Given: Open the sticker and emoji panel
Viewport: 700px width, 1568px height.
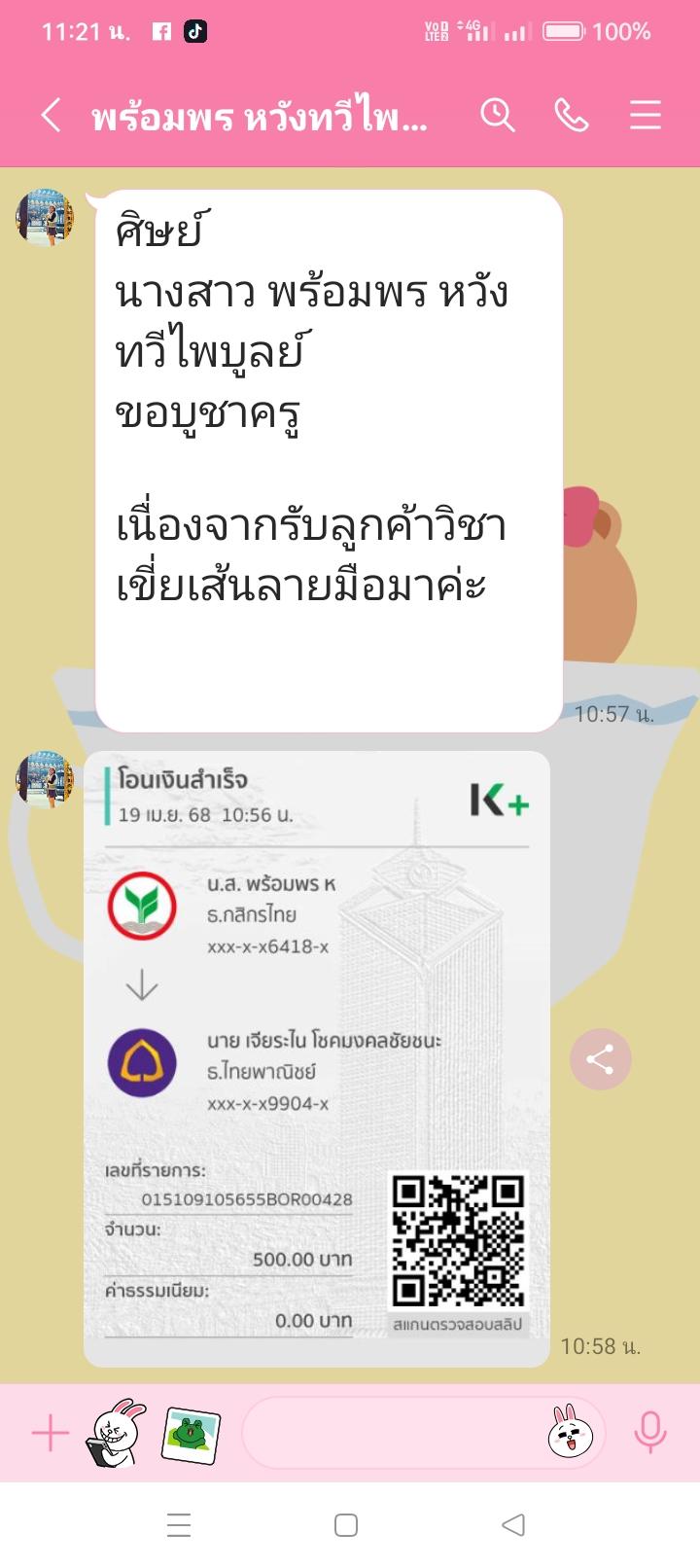Looking at the screenshot, I should point(571,1433).
